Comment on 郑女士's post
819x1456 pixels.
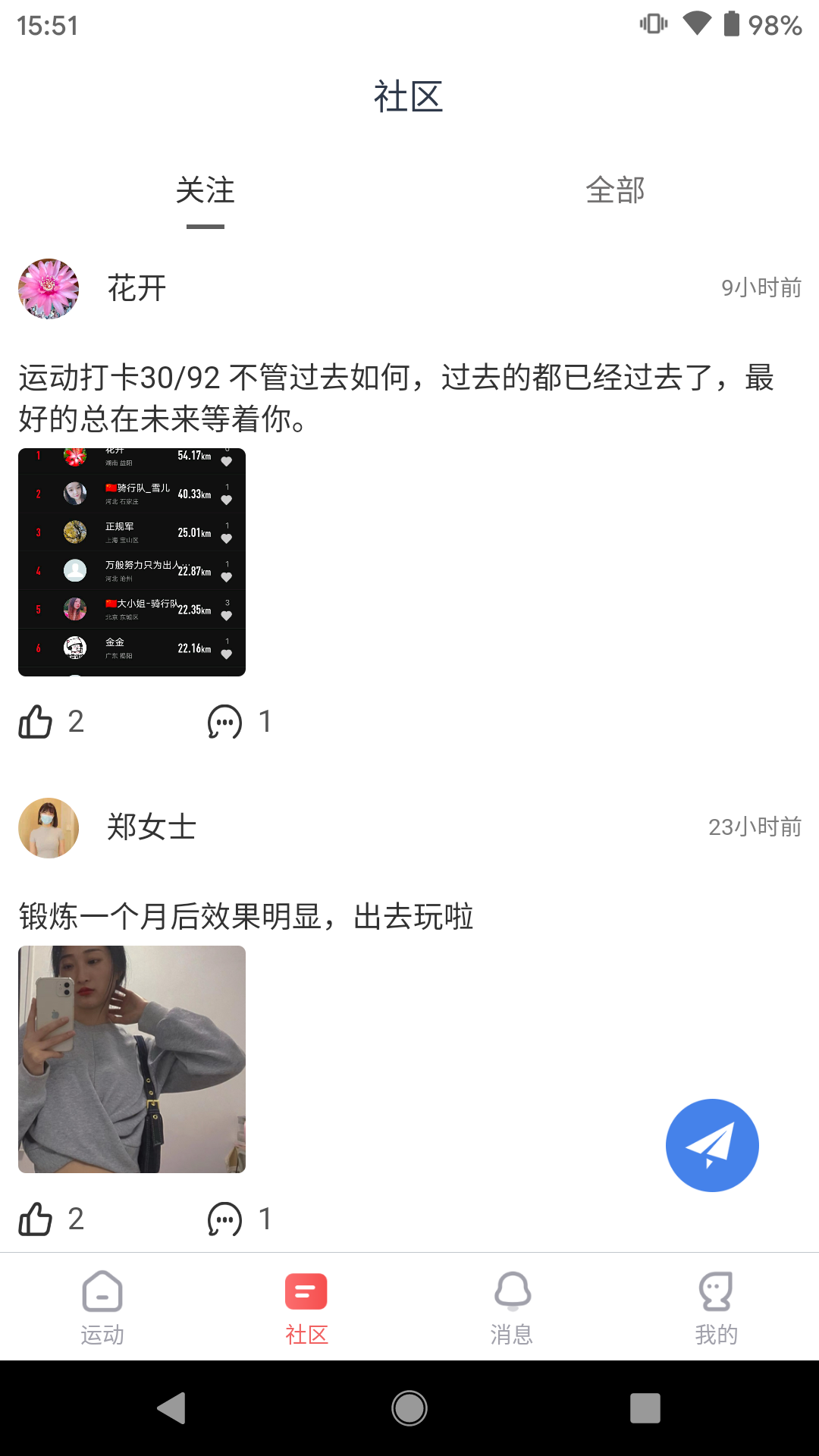225,1219
